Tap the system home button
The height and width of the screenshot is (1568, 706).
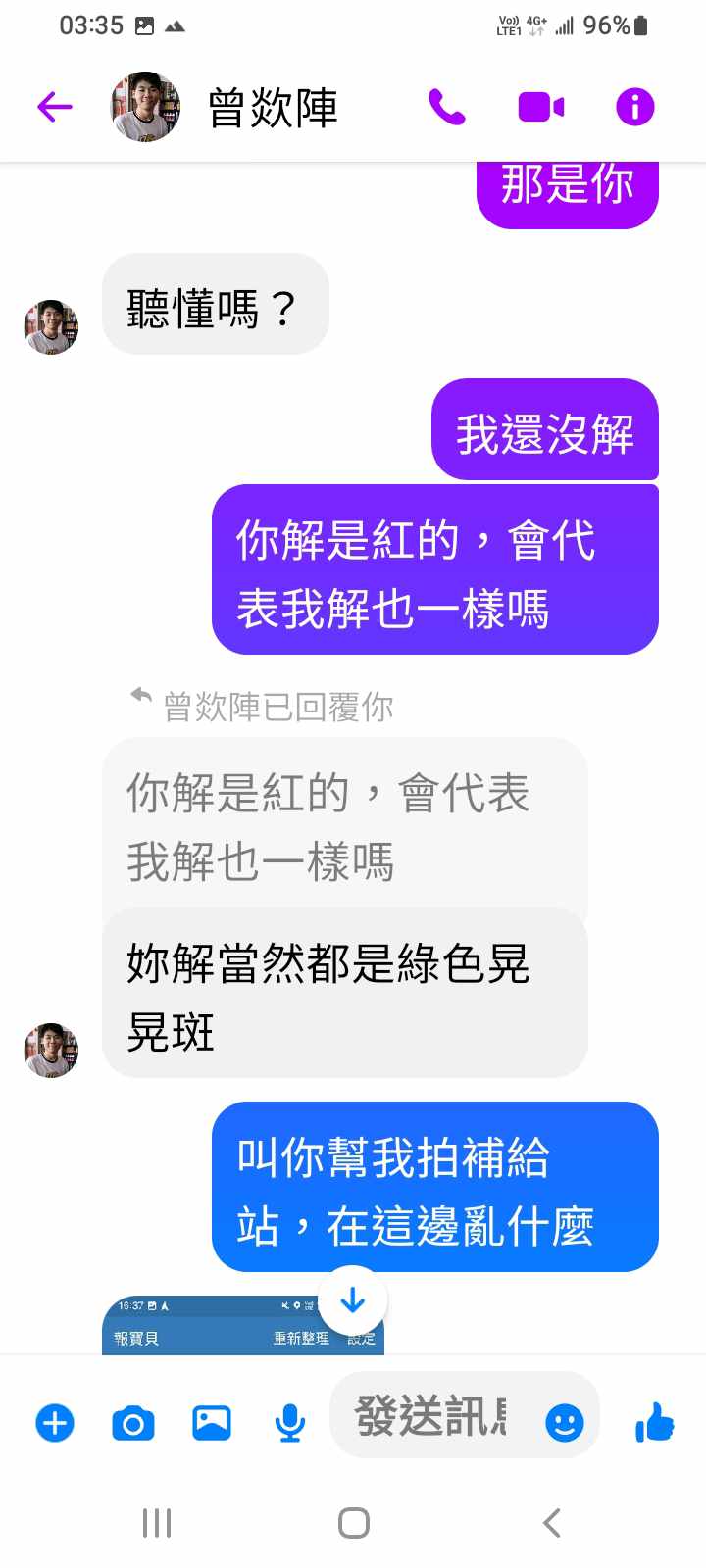coord(353,1523)
